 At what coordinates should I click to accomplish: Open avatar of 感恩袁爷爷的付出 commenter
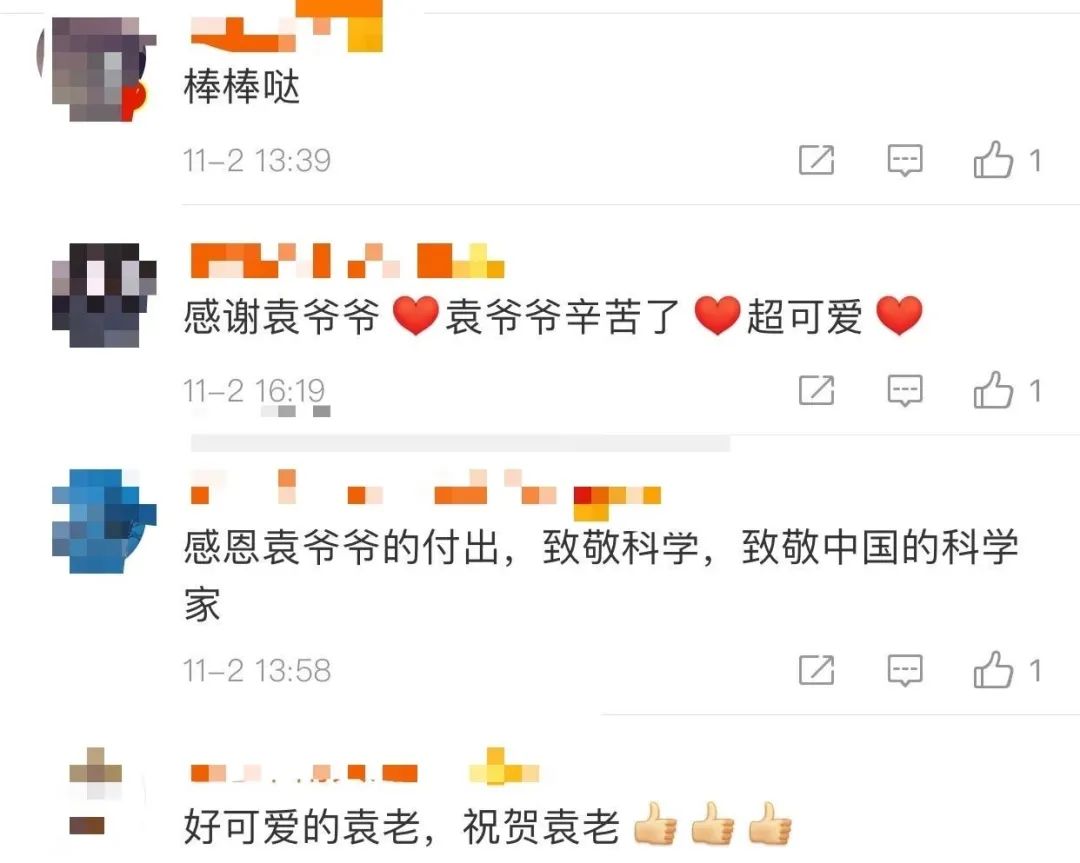(104, 521)
